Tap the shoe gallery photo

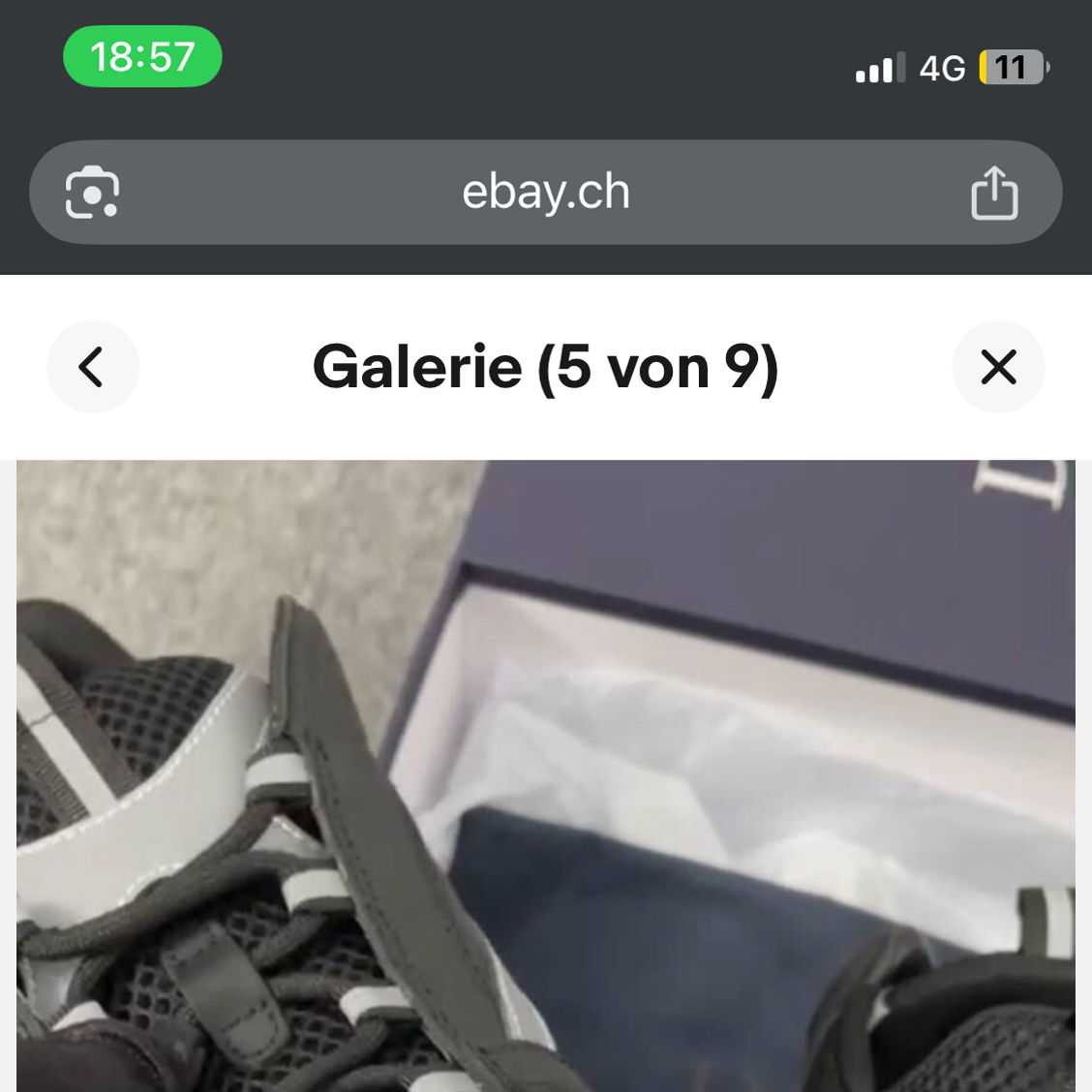point(545,774)
